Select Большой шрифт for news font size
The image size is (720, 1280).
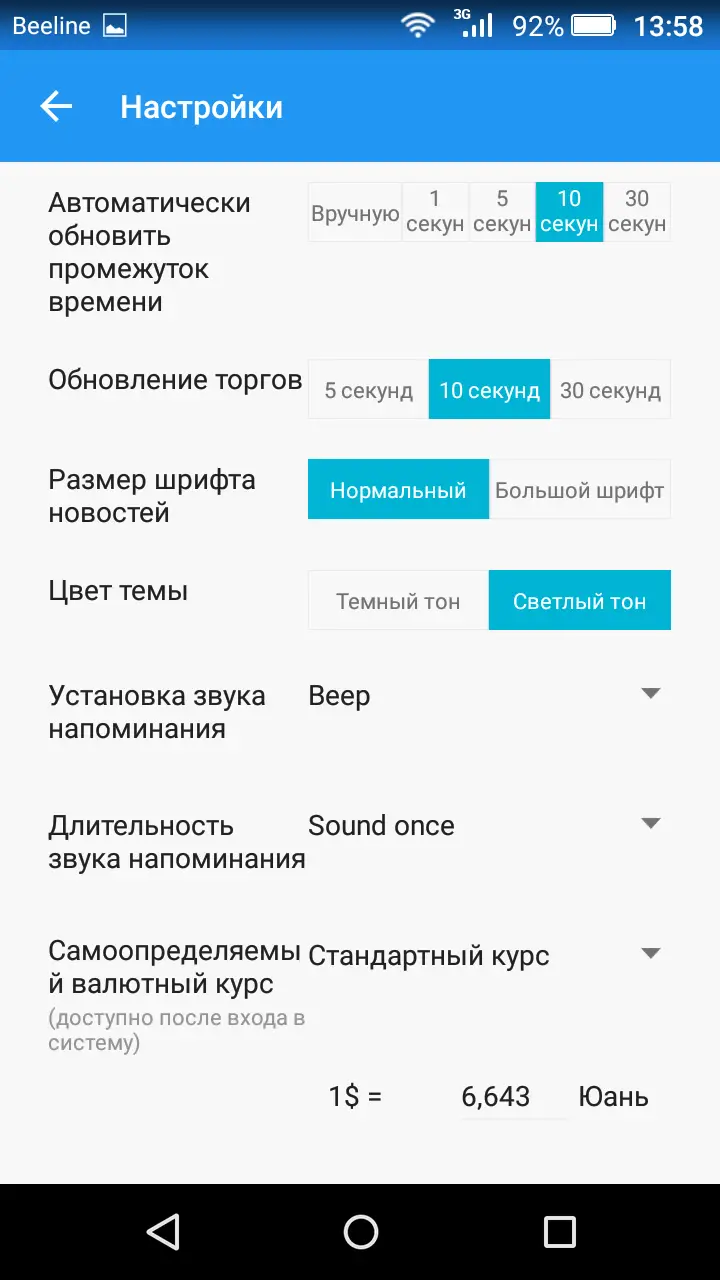point(580,490)
